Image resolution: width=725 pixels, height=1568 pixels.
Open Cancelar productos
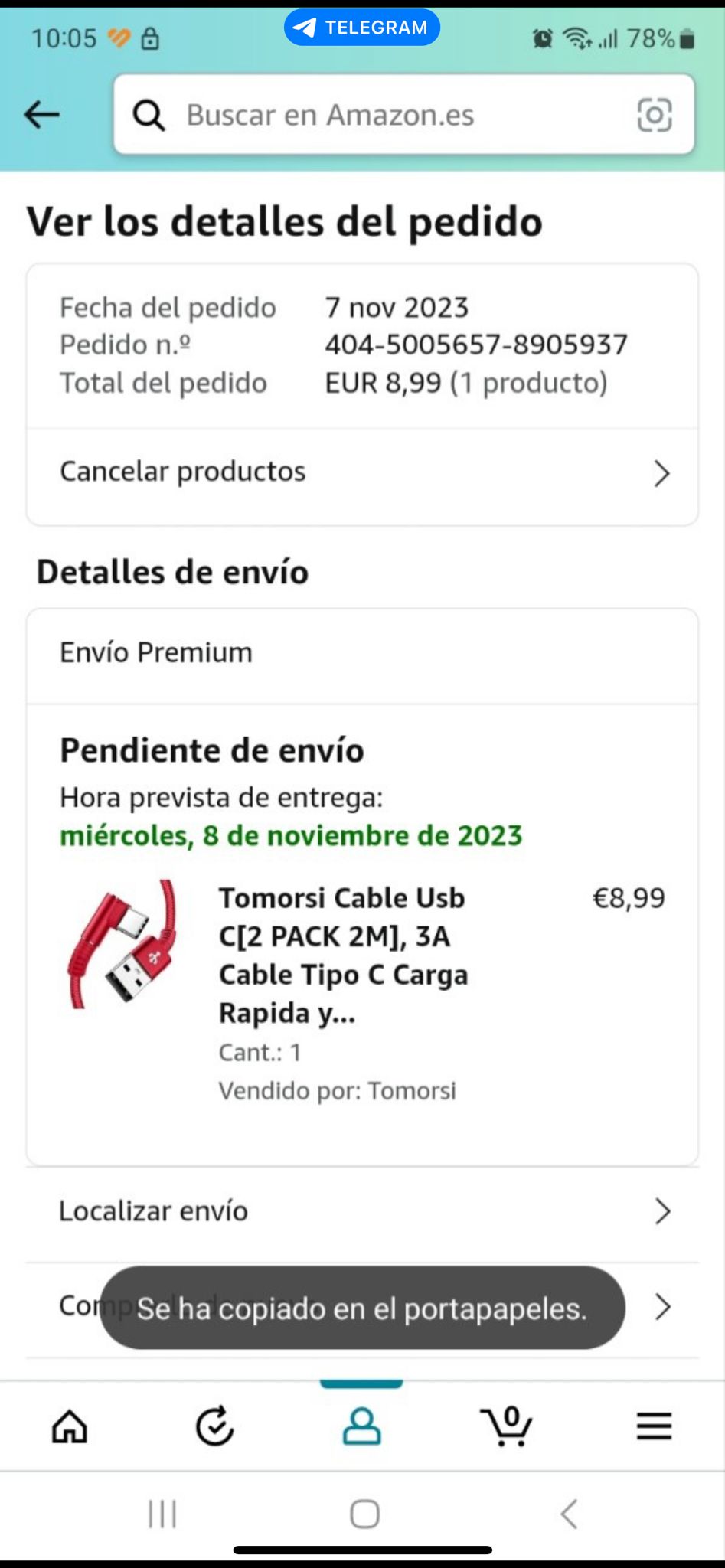pyautogui.click(x=362, y=472)
